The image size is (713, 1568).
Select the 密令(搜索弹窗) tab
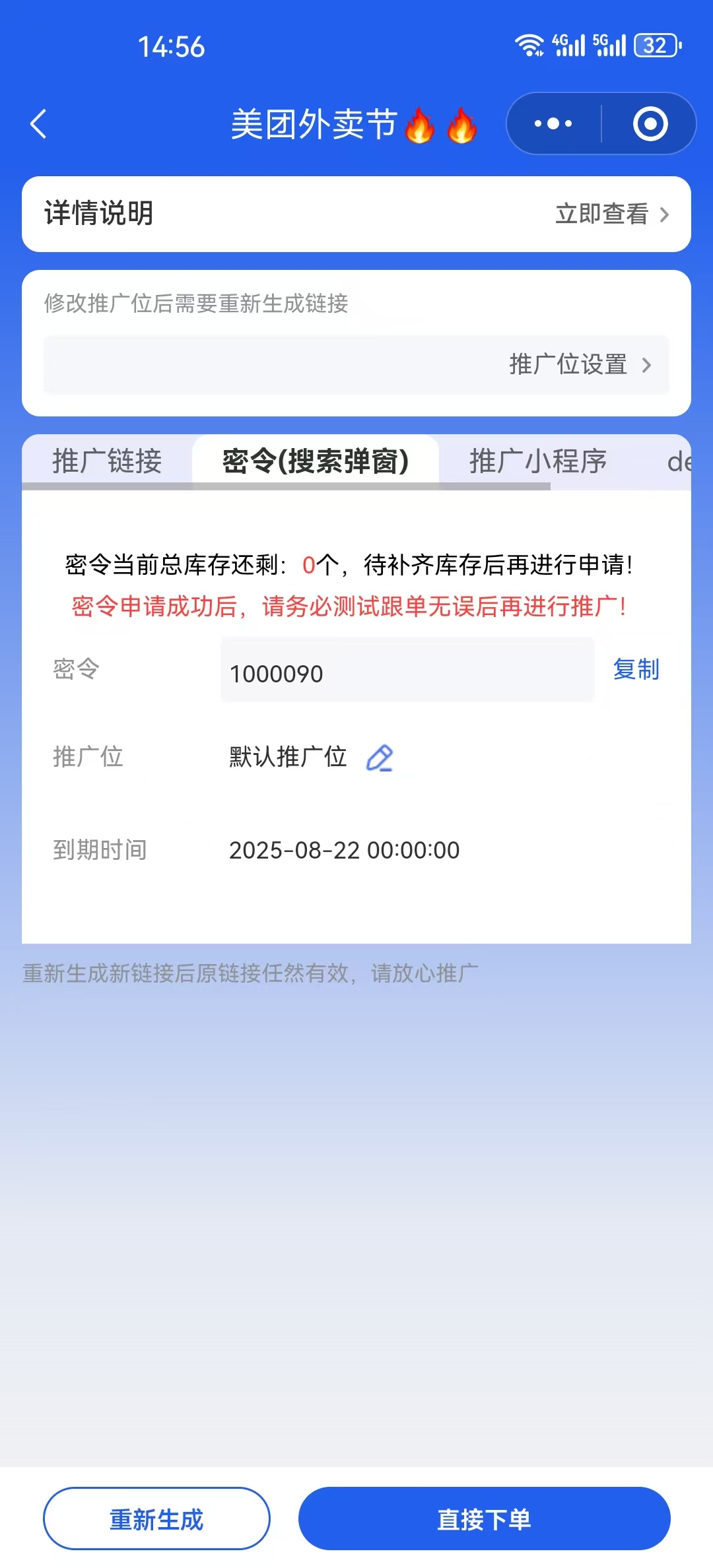[x=316, y=461]
